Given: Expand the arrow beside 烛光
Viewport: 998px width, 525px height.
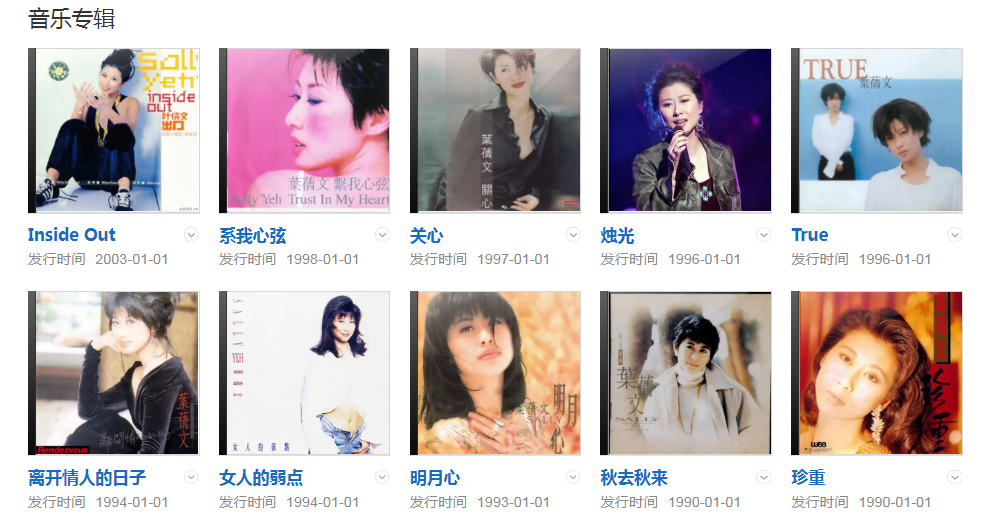Looking at the screenshot, I should pyautogui.click(x=764, y=235).
